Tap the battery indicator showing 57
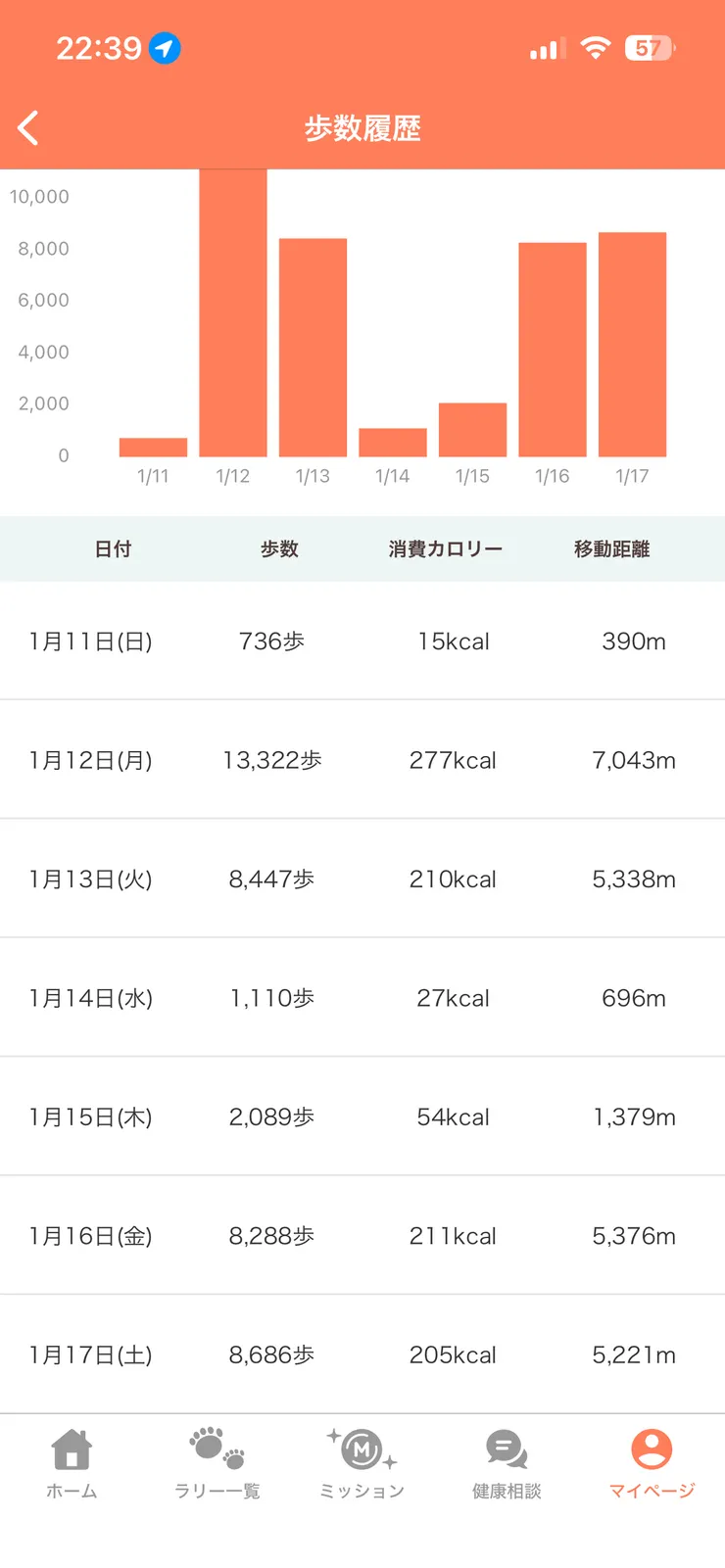Viewport: 725px width, 1568px height. [650, 48]
